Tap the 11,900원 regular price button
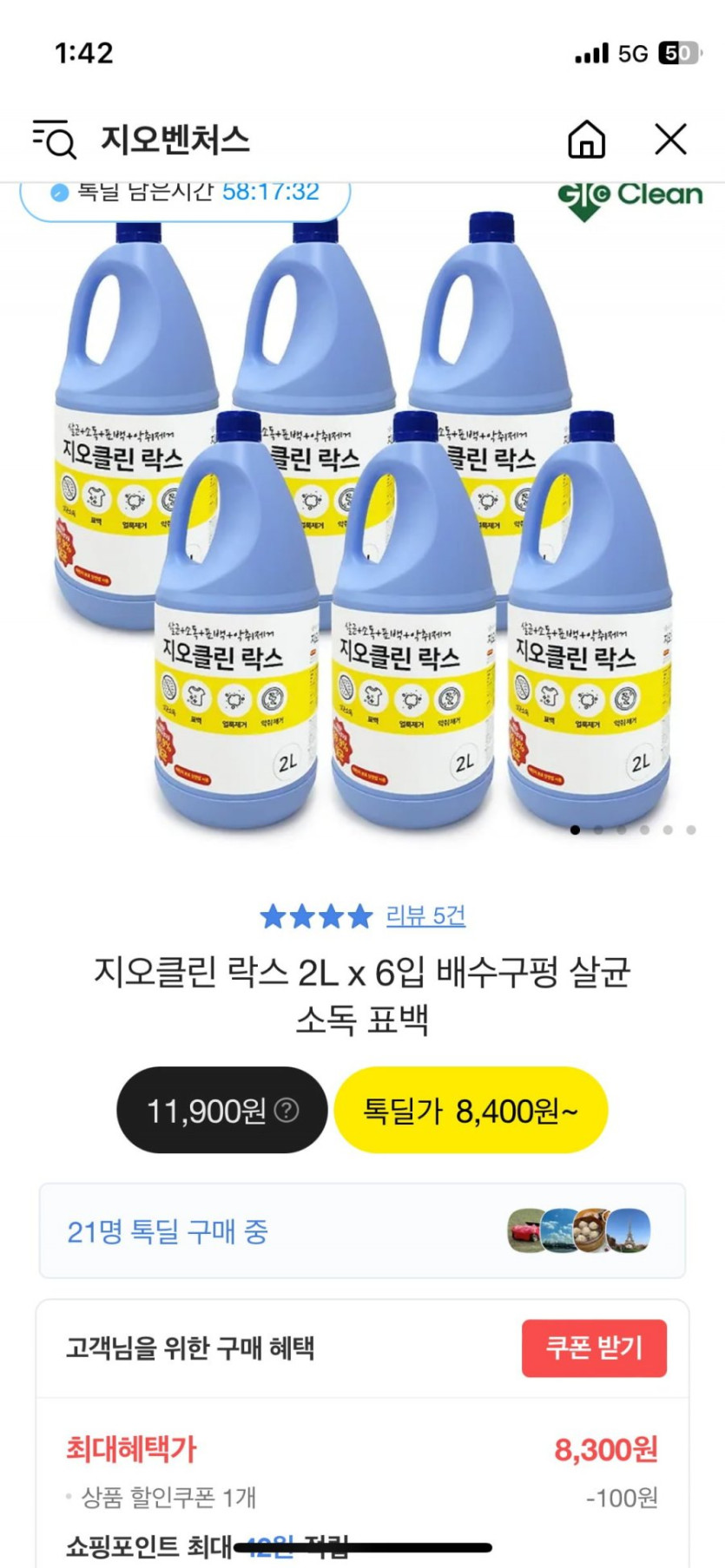This screenshot has width=725, height=1568. pyautogui.click(x=221, y=1111)
